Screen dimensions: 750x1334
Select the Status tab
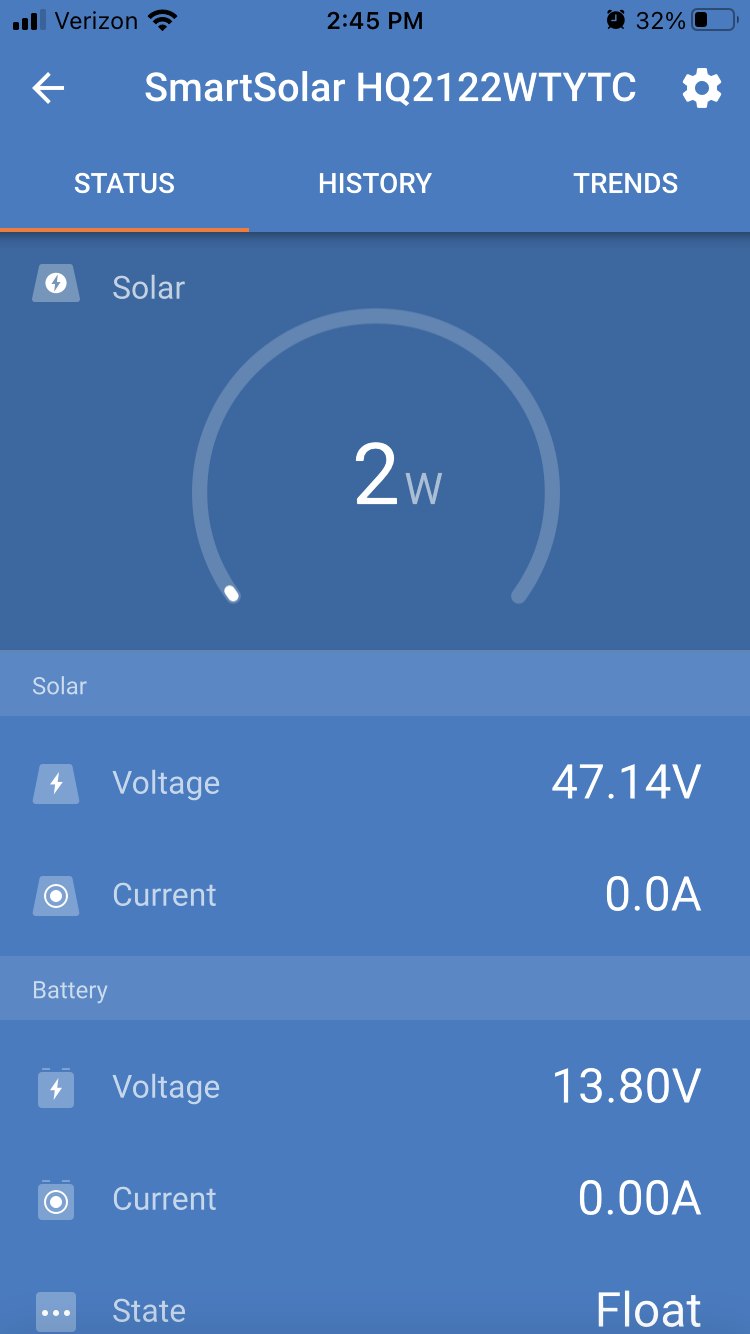pos(125,184)
